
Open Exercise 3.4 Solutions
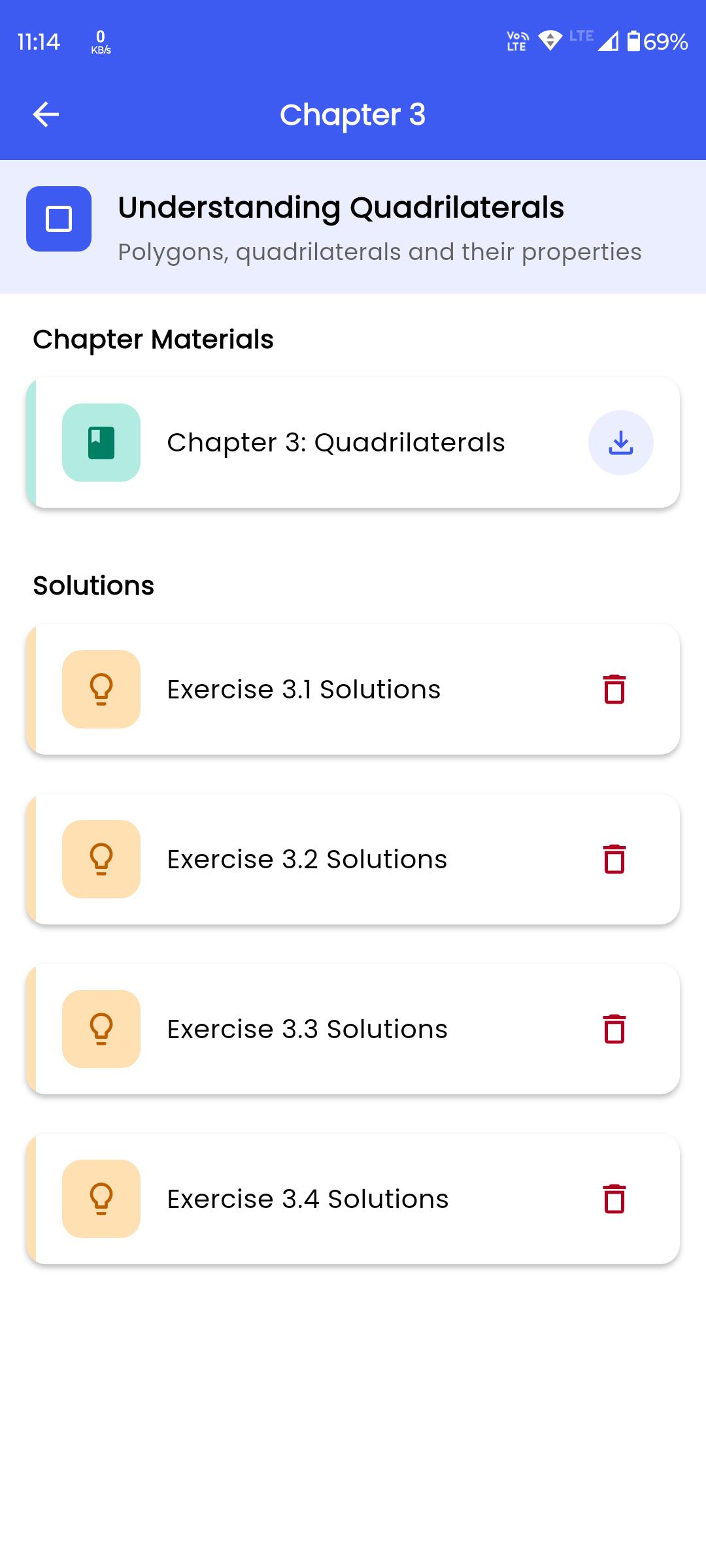(x=307, y=1199)
